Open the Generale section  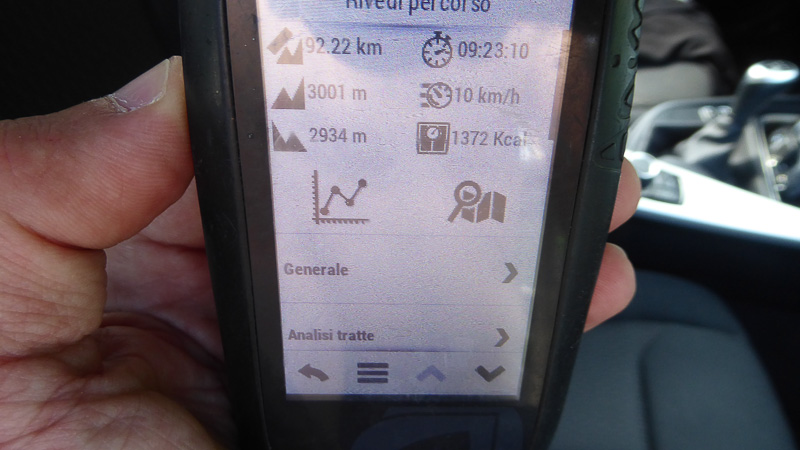400,270
